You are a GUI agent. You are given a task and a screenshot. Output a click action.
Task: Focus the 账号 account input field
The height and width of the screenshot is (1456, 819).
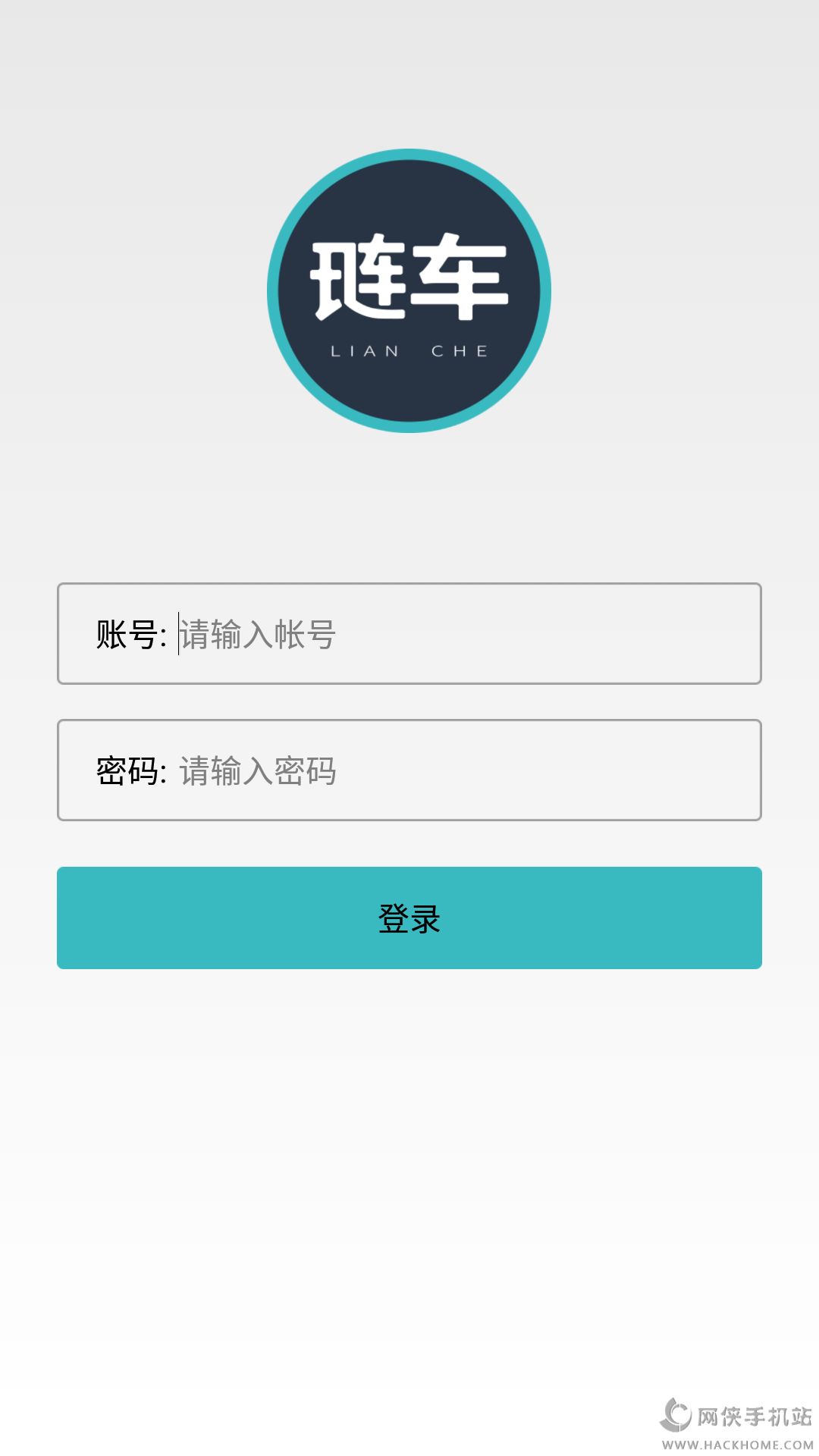pyautogui.click(x=455, y=634)
